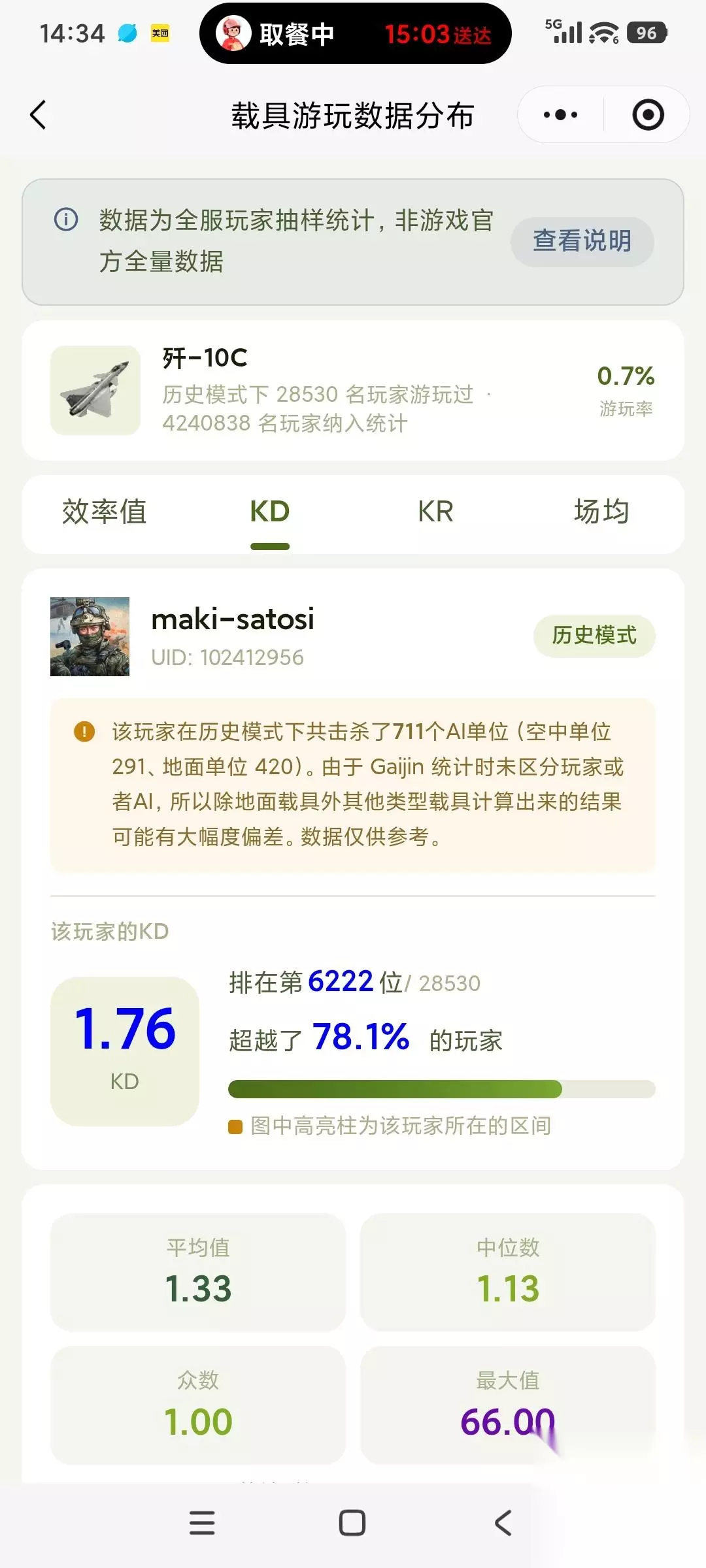Viewport: 706px width, 1568px height.
Task: Close the mini program via circle icon
Action: point(648,115)
